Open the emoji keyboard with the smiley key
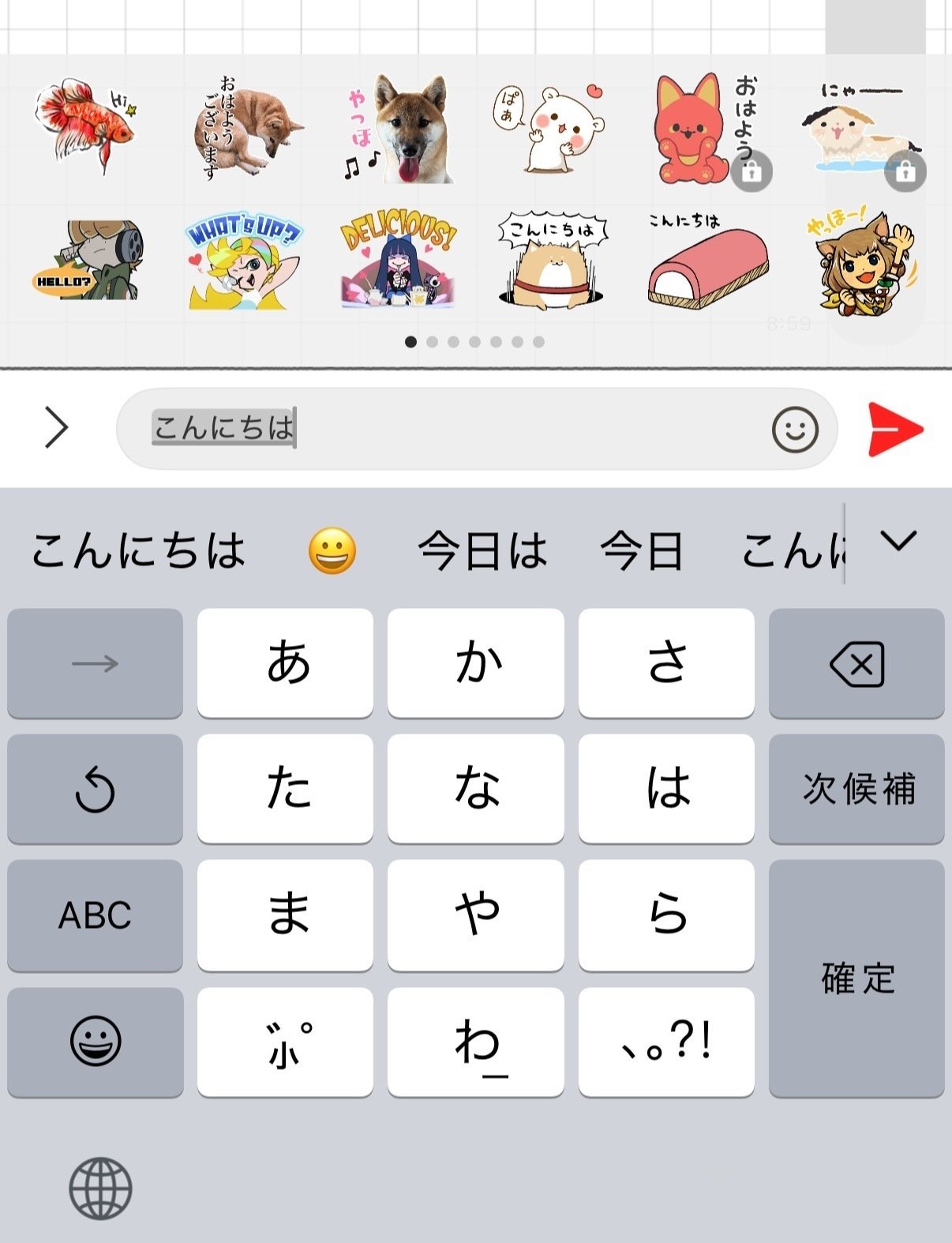This screenshot has width=952, height=1243. (x=94, y=1042)
